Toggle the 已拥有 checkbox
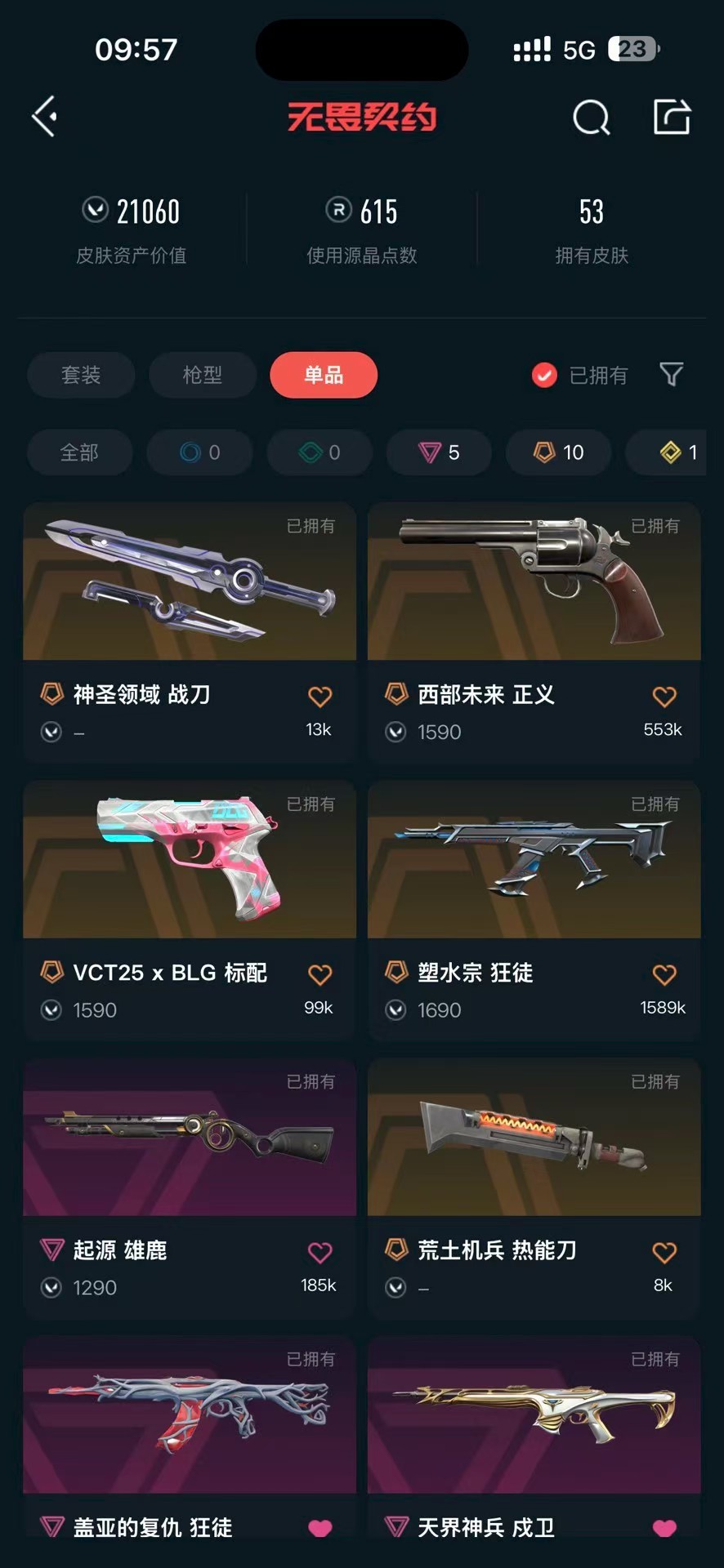724x1568 pixels. click(x=544, y=375)
